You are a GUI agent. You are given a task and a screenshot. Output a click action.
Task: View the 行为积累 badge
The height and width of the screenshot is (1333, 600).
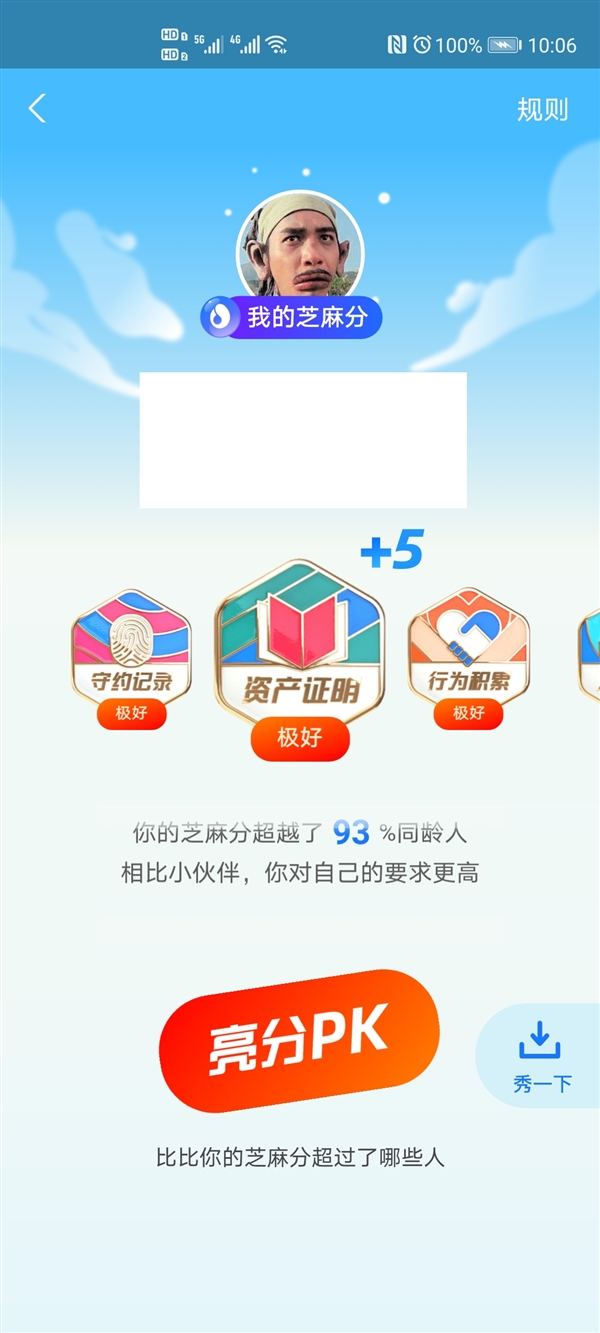click(x=468, y=648)
